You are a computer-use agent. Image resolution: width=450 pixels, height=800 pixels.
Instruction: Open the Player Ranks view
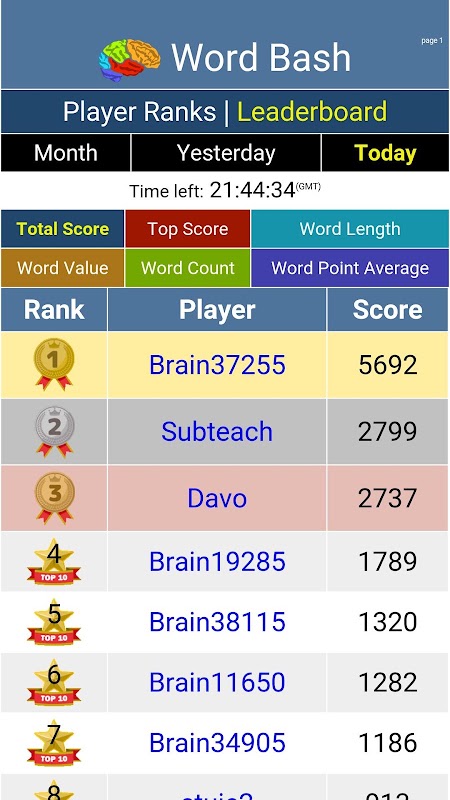tap(139, 112)
